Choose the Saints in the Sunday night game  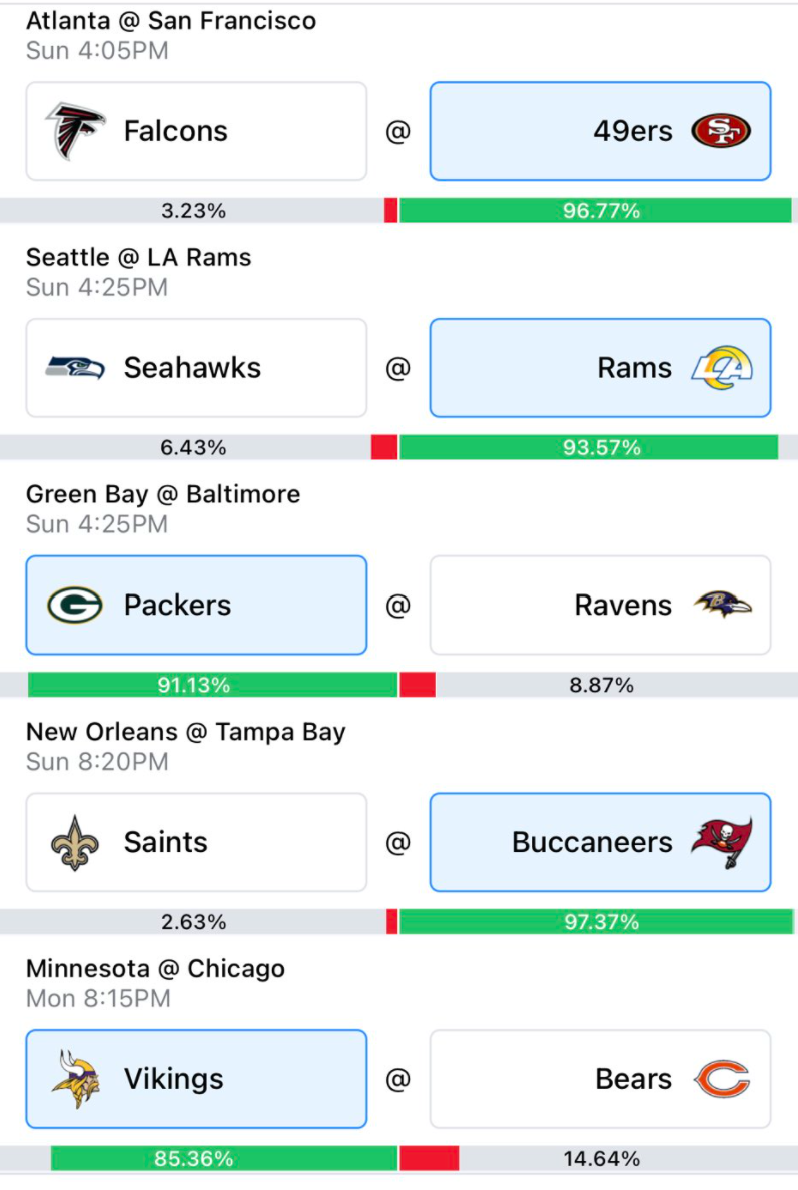click(x=197, y=842)
